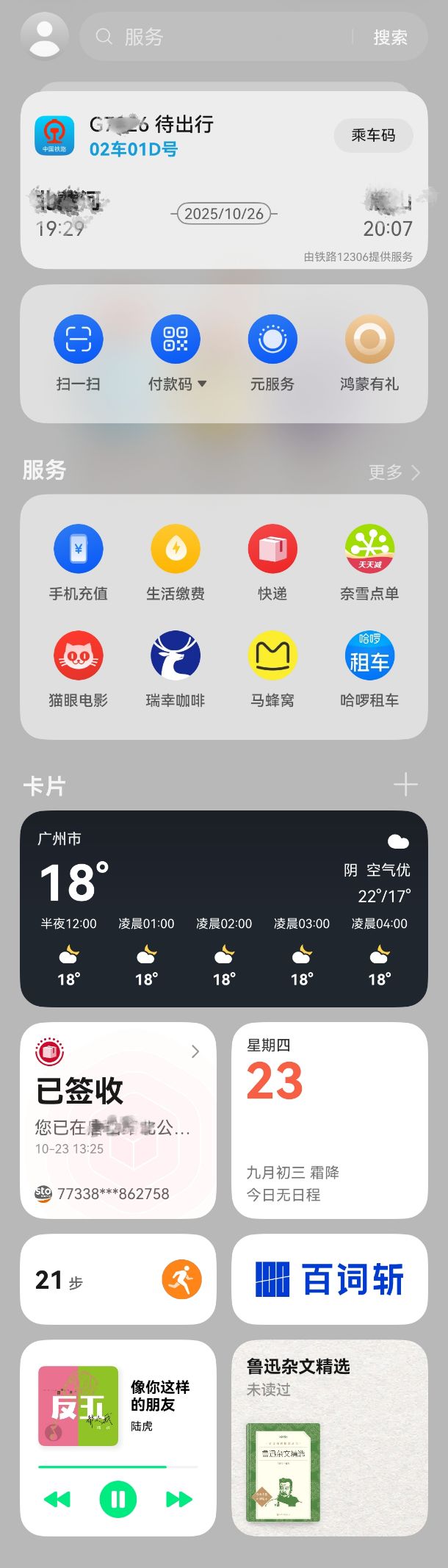View 更多 services
The height and width of the screenshot is (1568, 448).
pyautogui.click(x=394, y=472)
